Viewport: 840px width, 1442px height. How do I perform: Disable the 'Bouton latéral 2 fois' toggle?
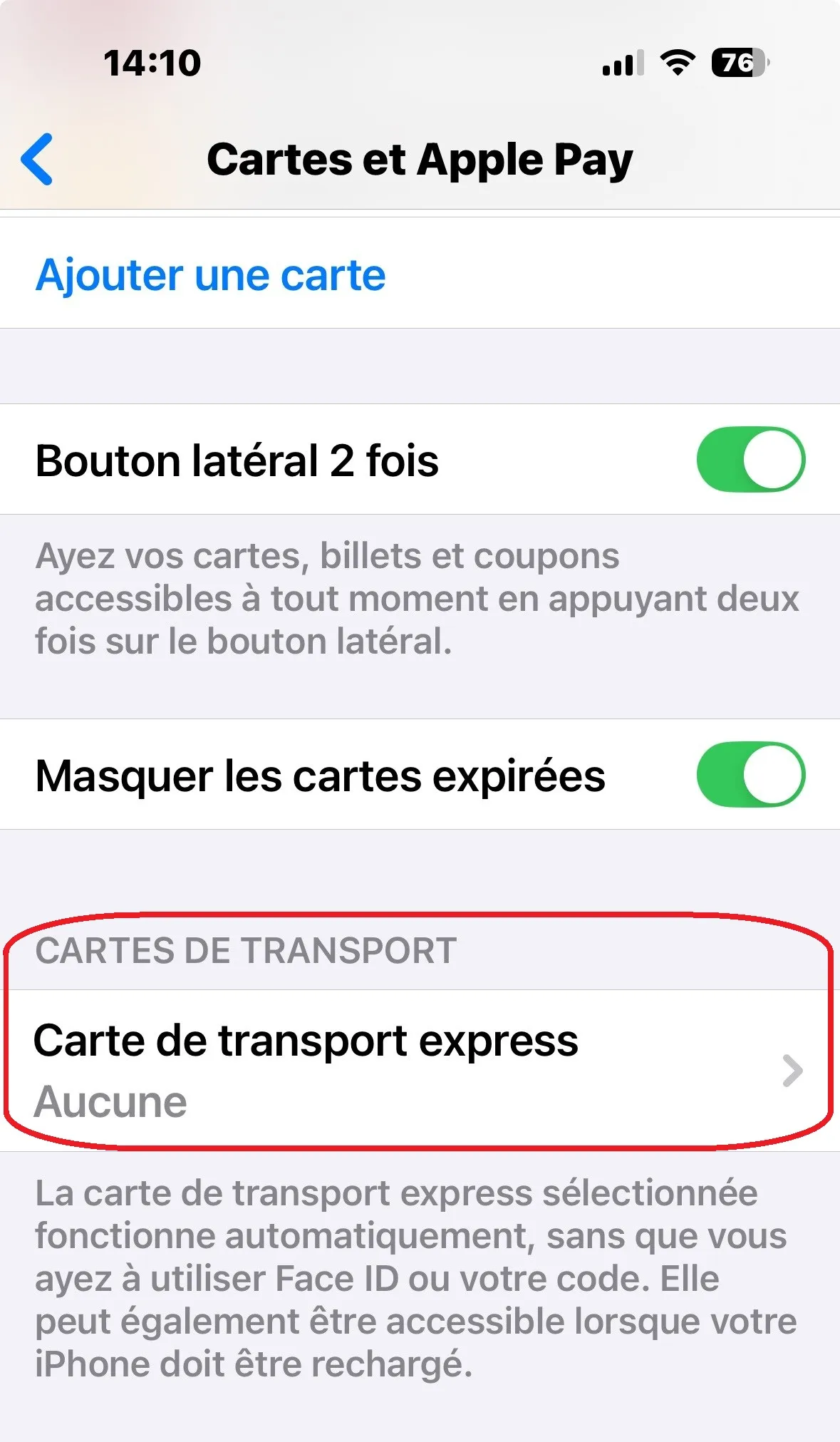click(x=752, y=460)
